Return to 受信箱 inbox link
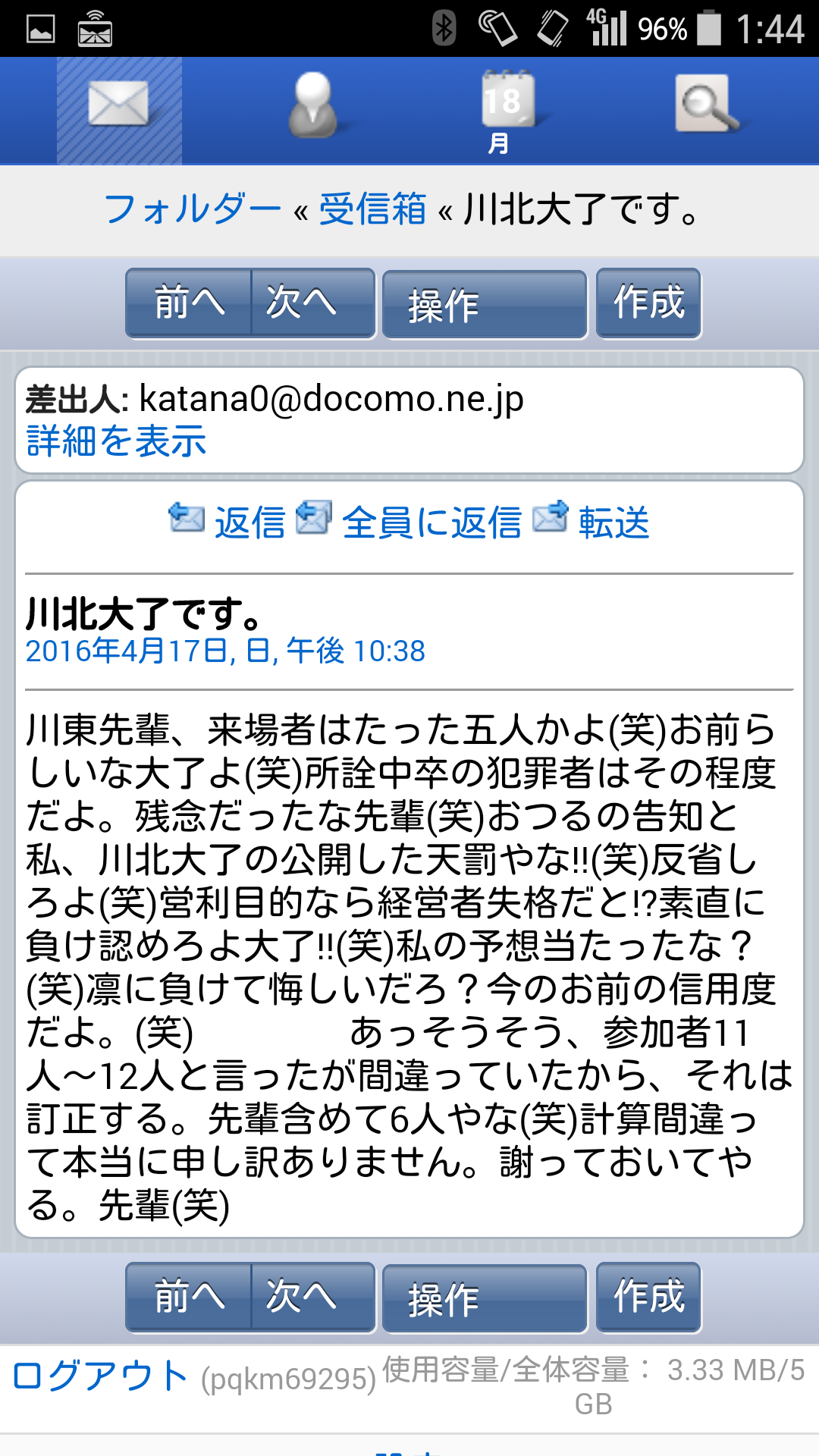Image resolution: width=819 pixels, height=1456 pixels. (x=372, y=209)
